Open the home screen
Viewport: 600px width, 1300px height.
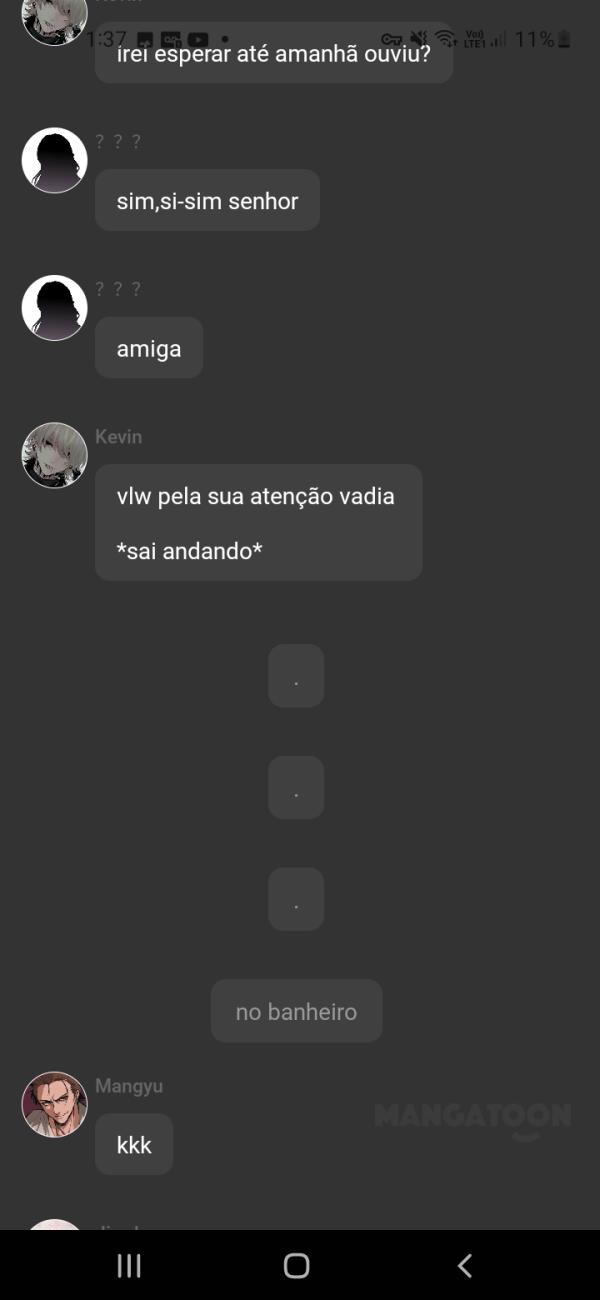[296, 1266]
